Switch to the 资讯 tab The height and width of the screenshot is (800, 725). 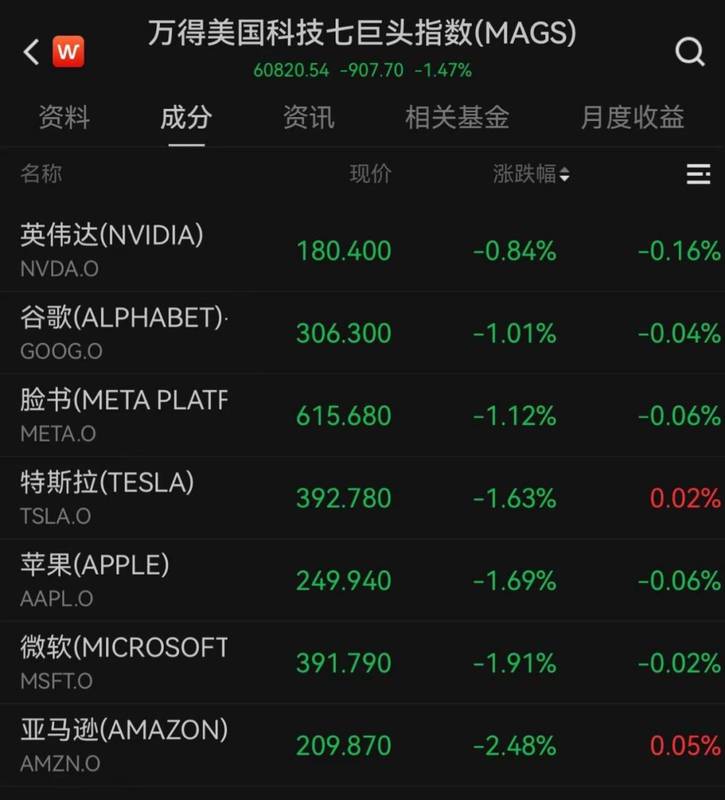[310, 117]
